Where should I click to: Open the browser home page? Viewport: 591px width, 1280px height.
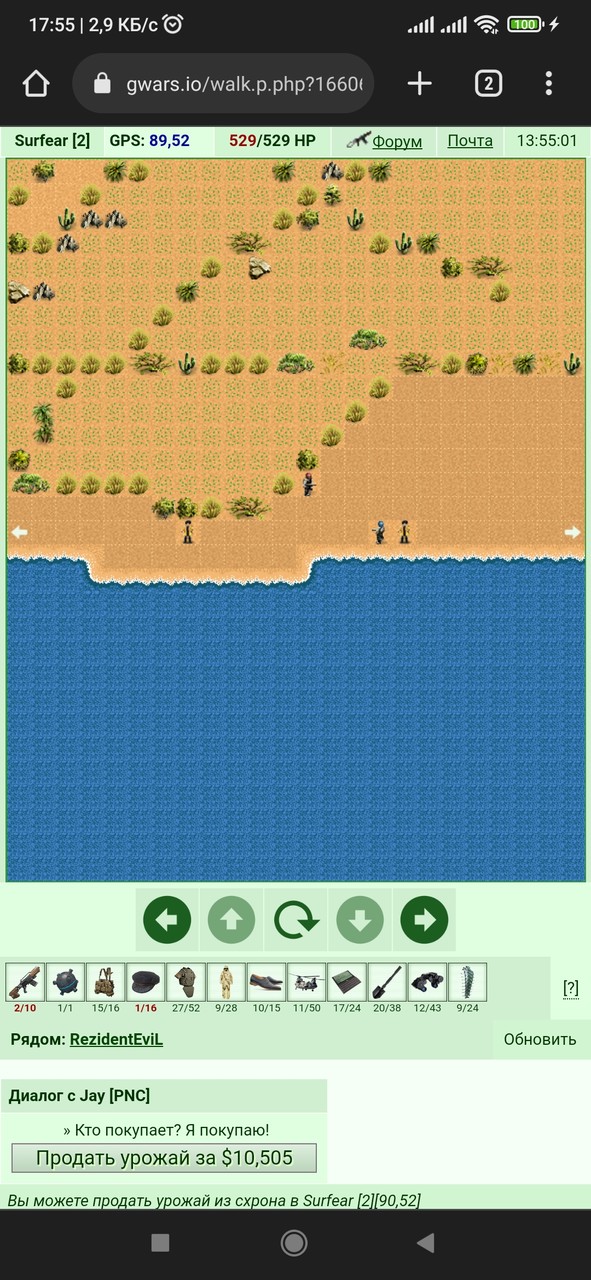point(36,84)
